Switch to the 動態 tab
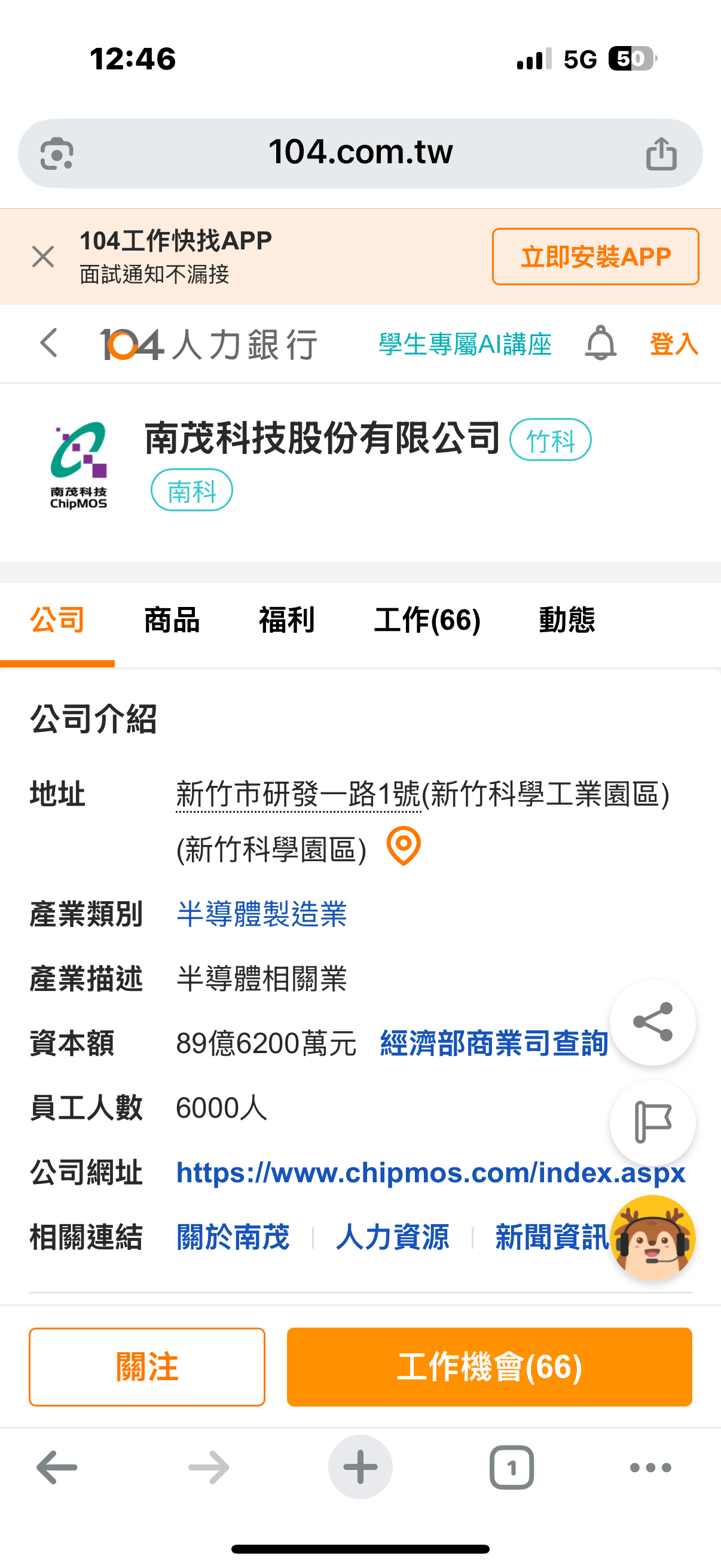Image resolution: width=721 pixels, height=1568 pixels. [x=566, y=620]
